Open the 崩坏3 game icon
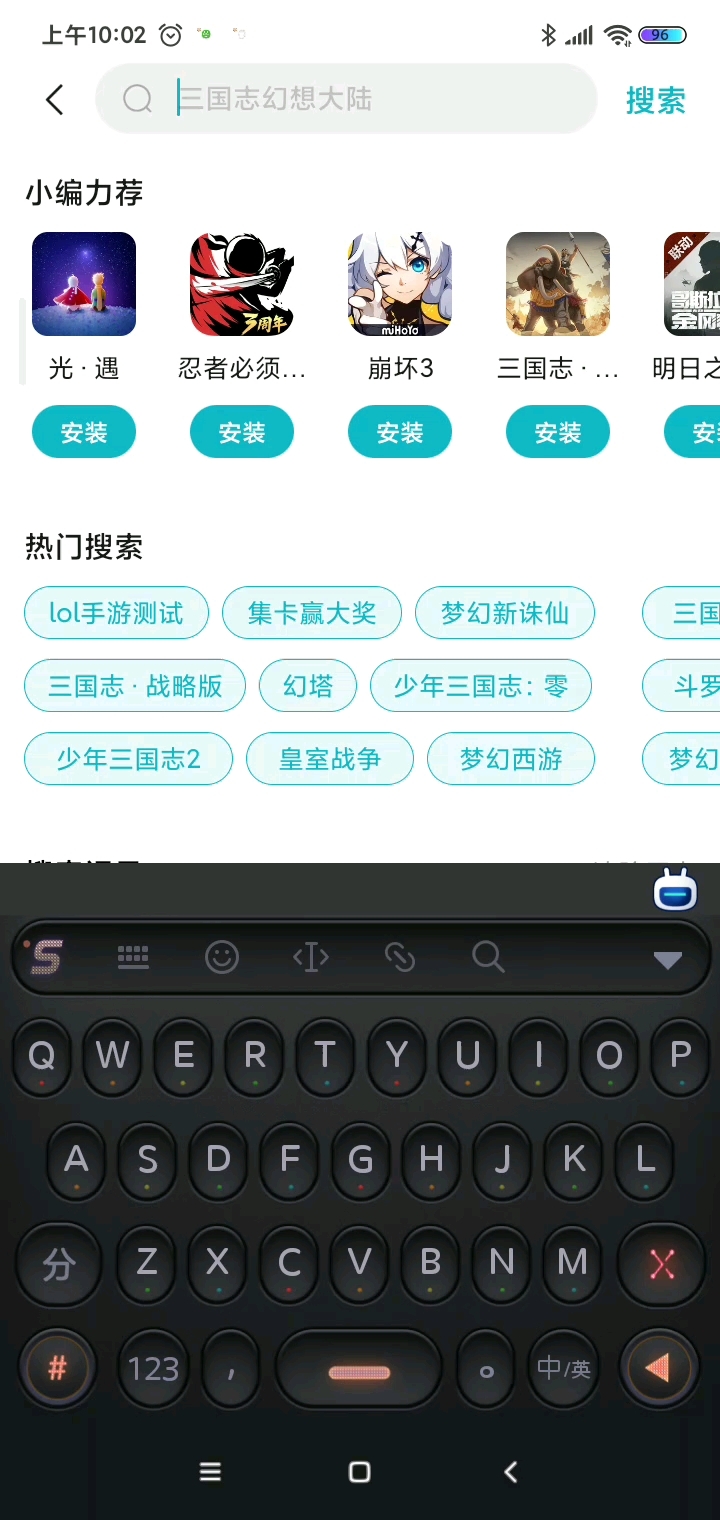The height and width of the screenshot is (1520, 720). (400, 284)
